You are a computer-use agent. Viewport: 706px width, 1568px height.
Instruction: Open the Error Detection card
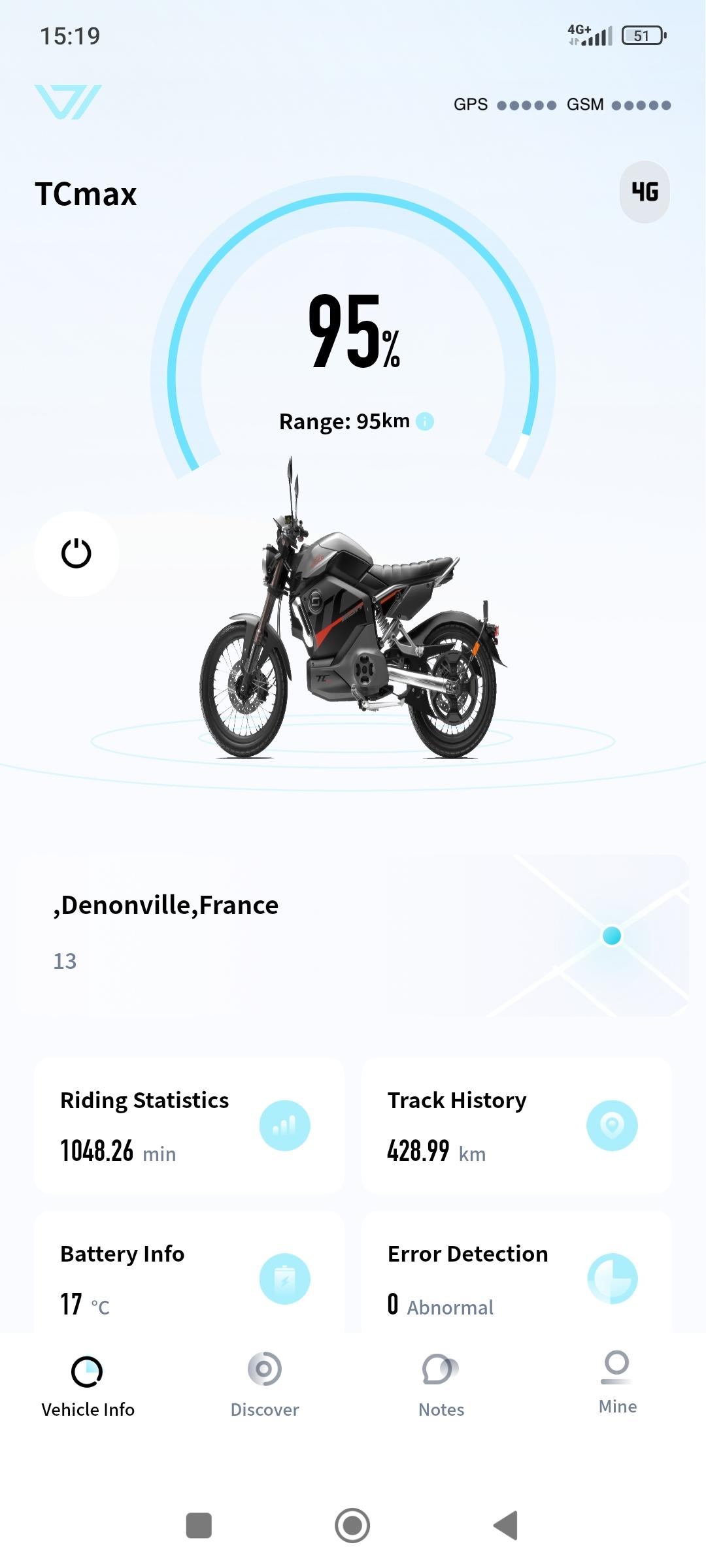(516, 1274)
